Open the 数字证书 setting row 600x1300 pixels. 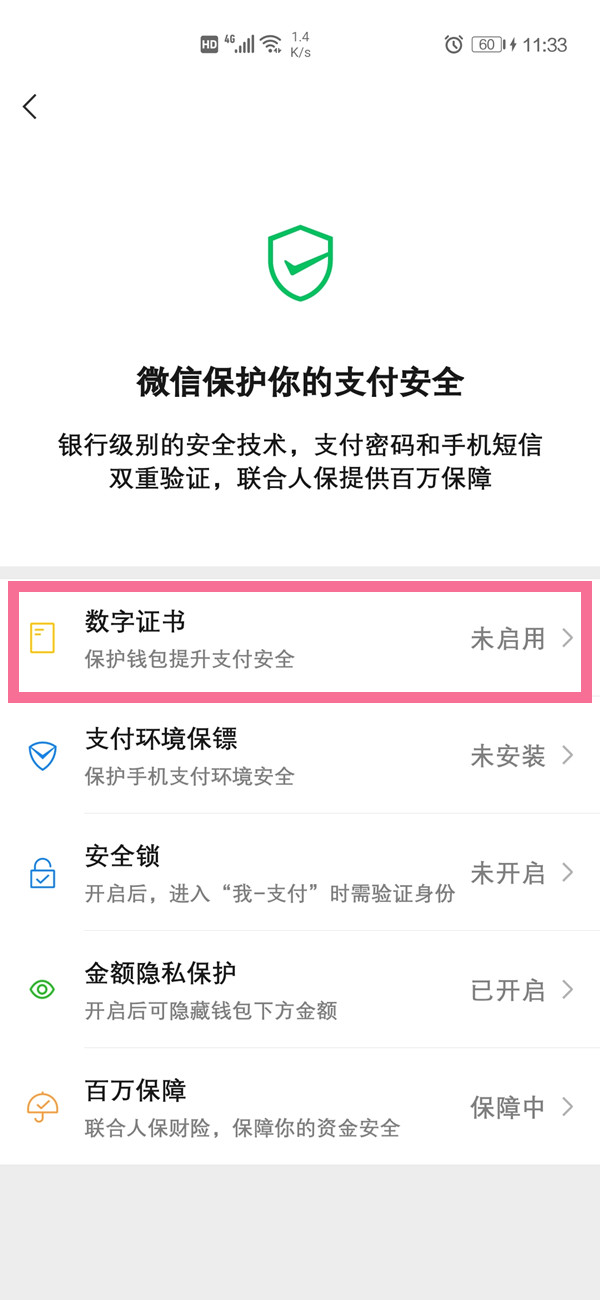(300, 640)
